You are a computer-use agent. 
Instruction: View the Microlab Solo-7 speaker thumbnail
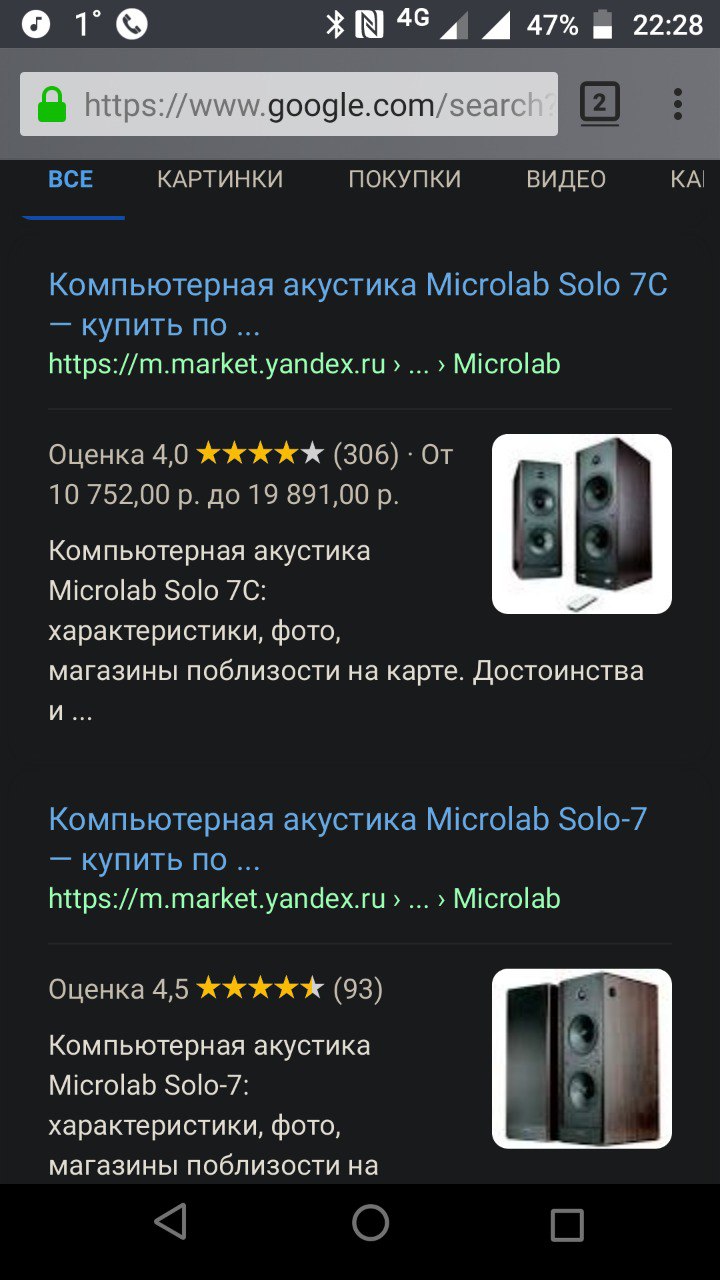581,1058
